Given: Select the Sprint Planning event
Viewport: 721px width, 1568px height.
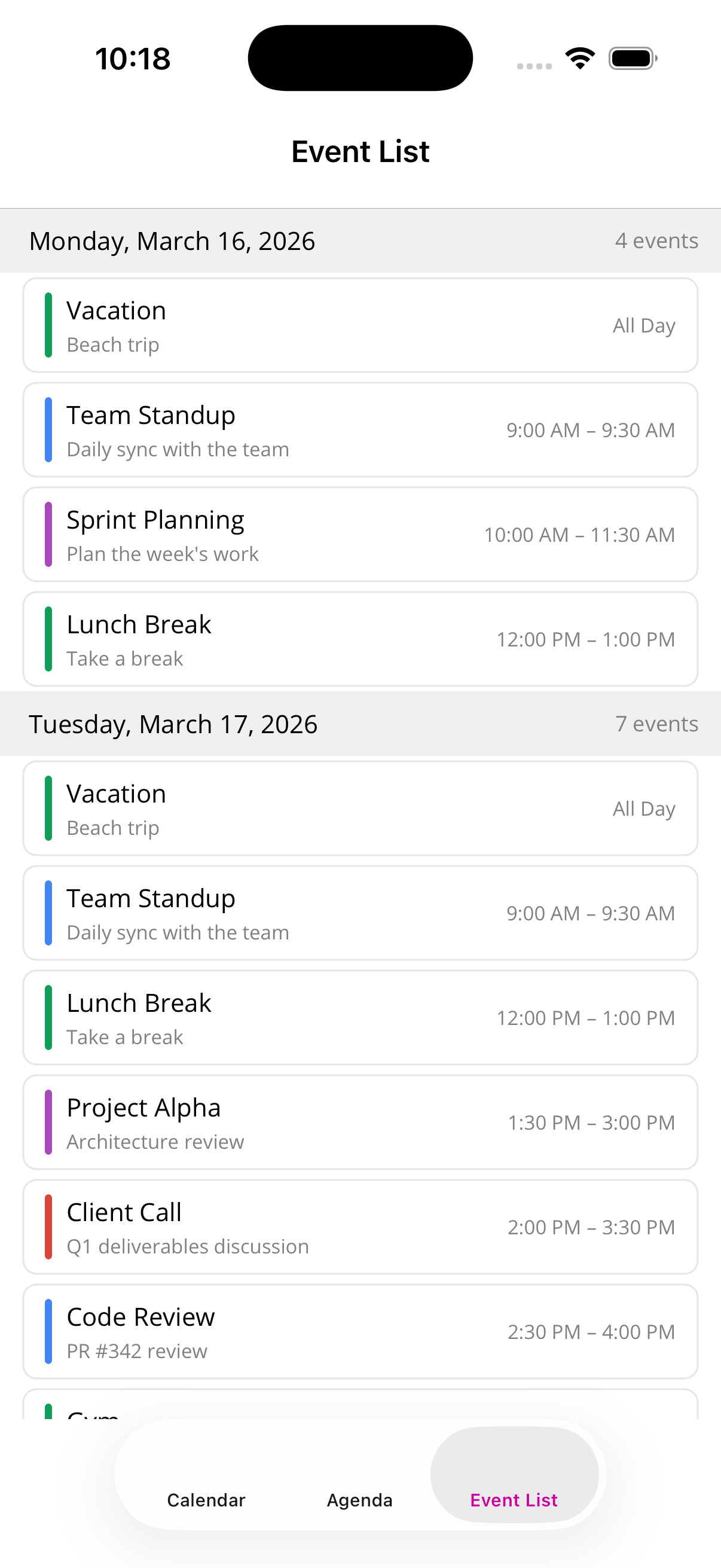Looking at the screenshot, I should pos(360,534).
